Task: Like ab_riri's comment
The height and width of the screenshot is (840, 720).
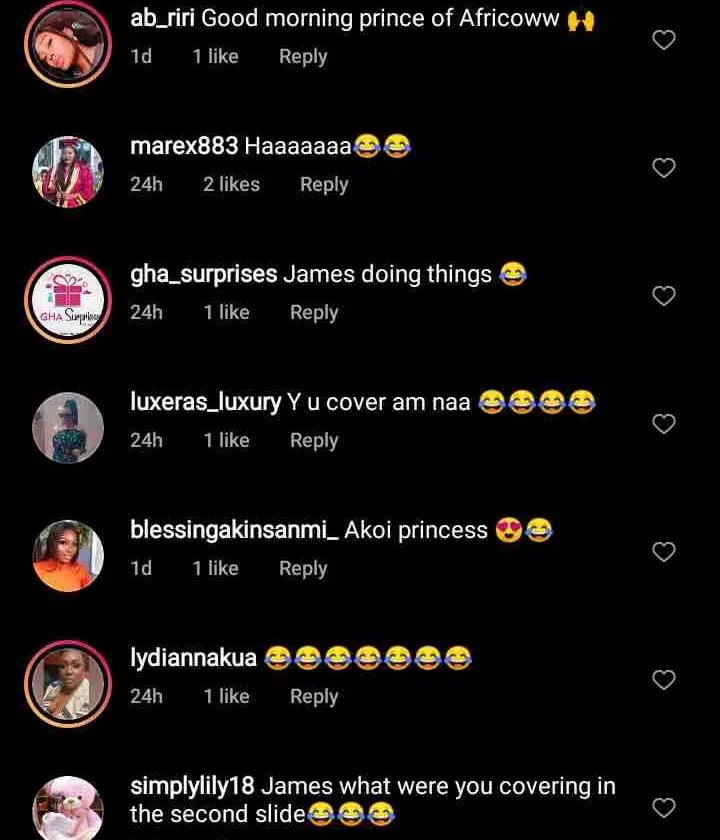Action: pos(664,40)
